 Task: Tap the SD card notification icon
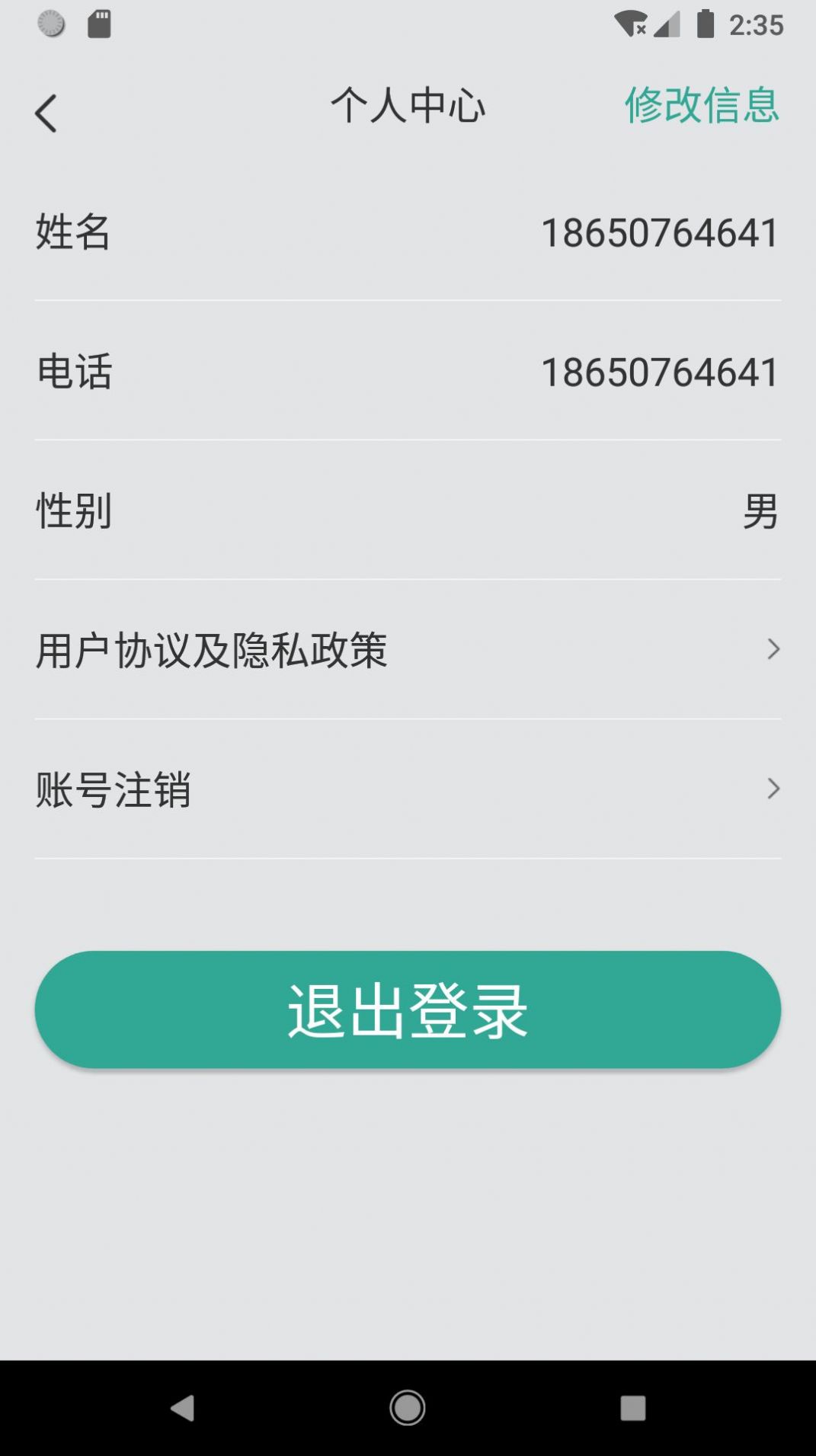click(99, 23)
